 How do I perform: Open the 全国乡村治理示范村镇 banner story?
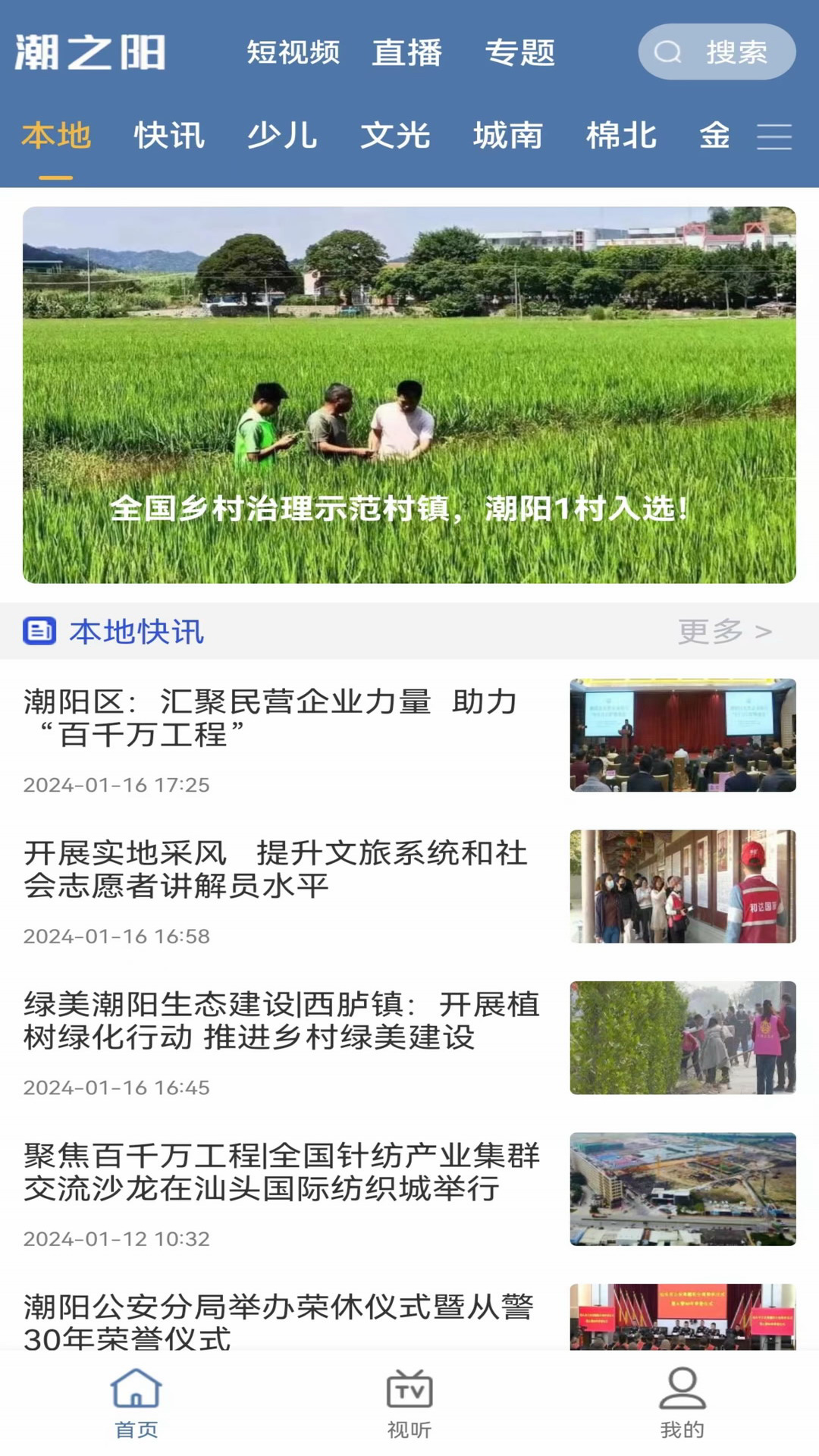point(409,395)
